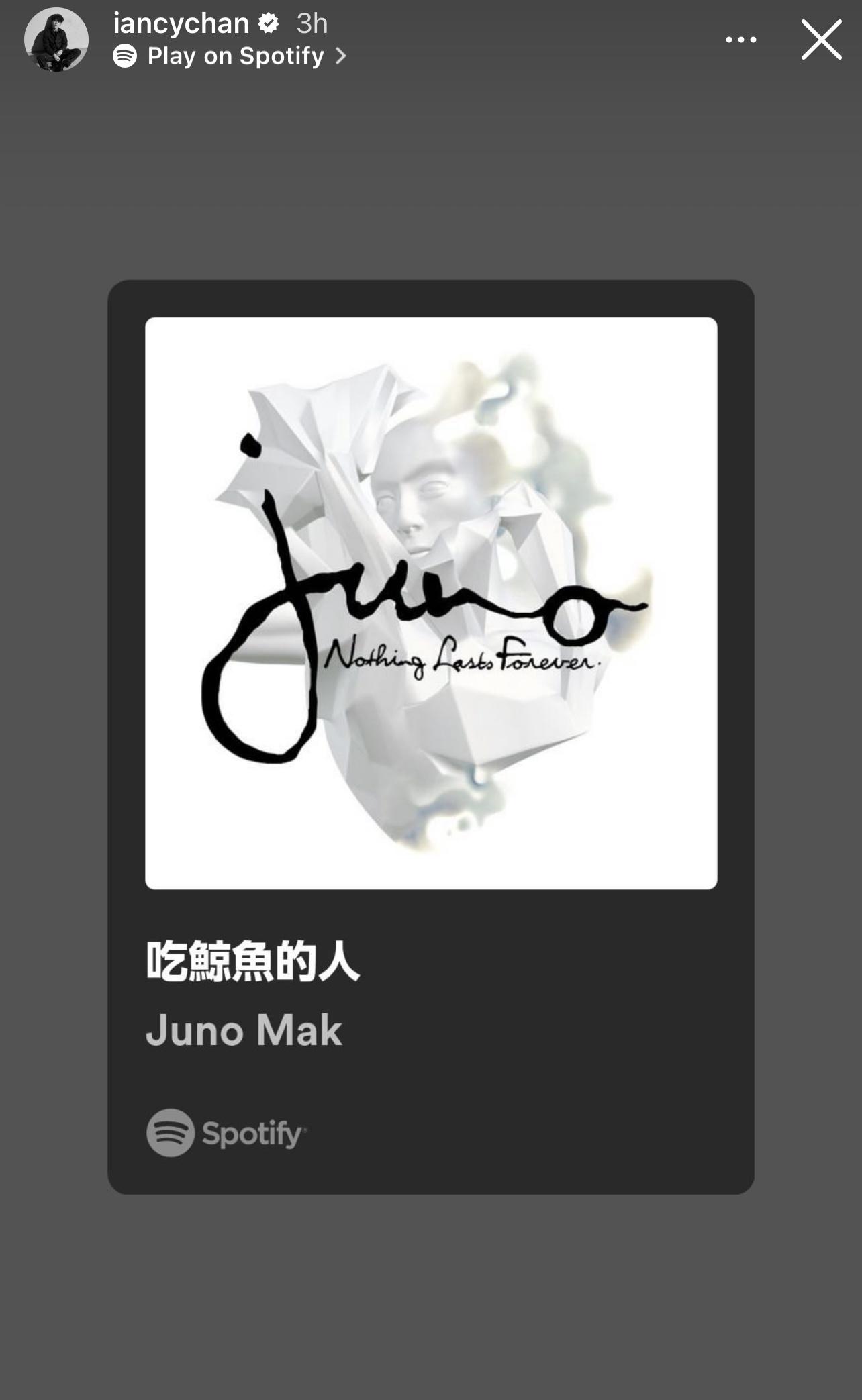Open the Juno Mak Spotify song card
This screenshot has width=862, height=1400.
(431, 736)
